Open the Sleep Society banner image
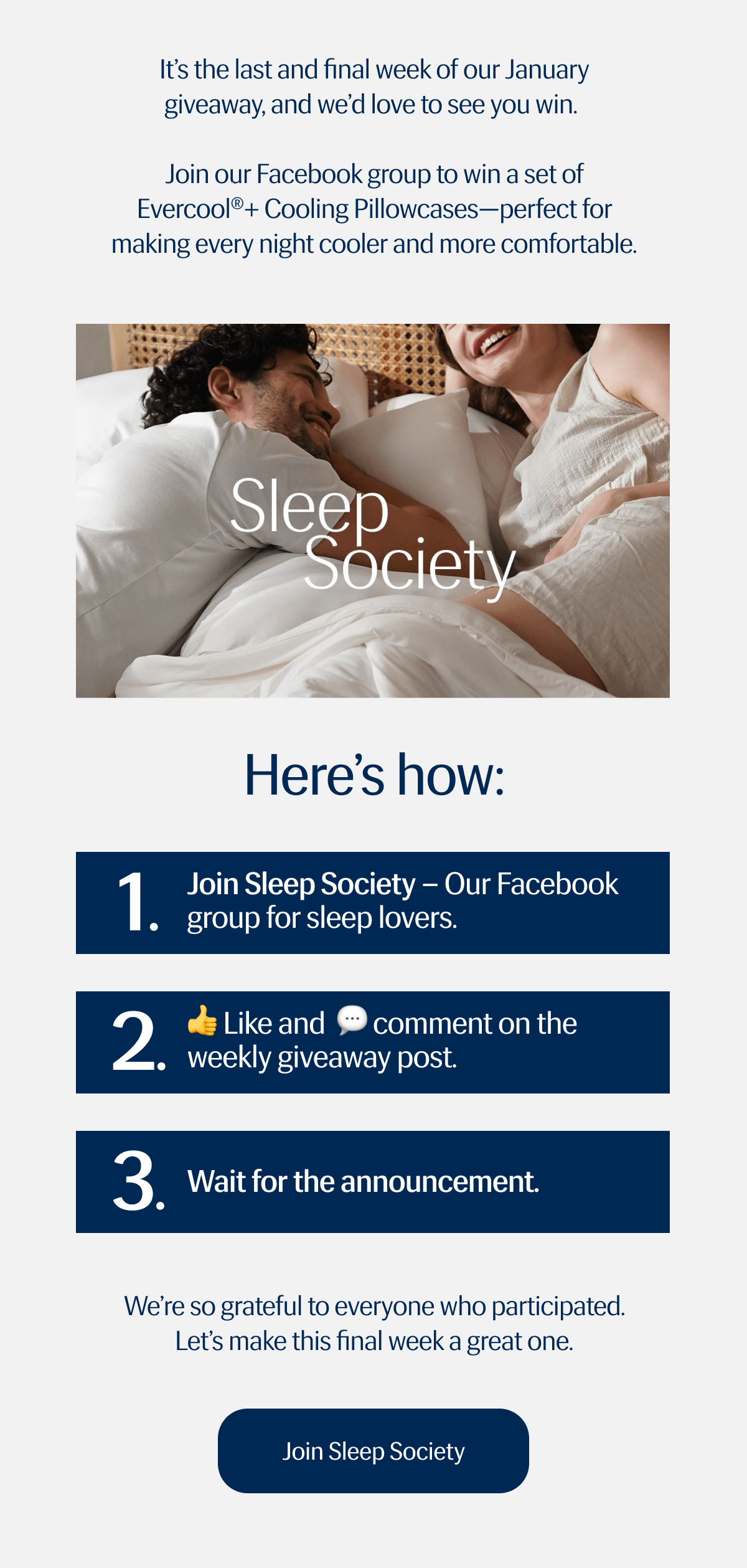 click(x=373, y=510)
